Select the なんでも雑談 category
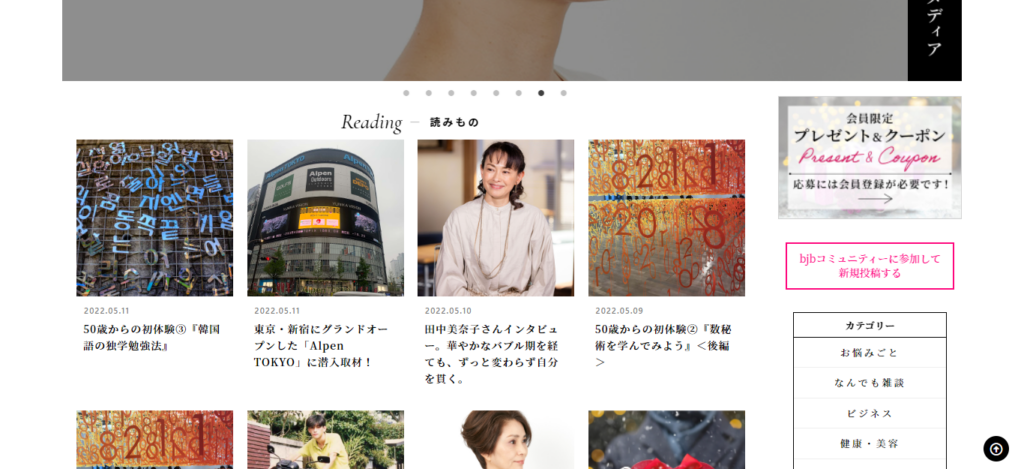The width and height of the screenshot is (1024, 469). pyautogui.click(x=869, y=383)
